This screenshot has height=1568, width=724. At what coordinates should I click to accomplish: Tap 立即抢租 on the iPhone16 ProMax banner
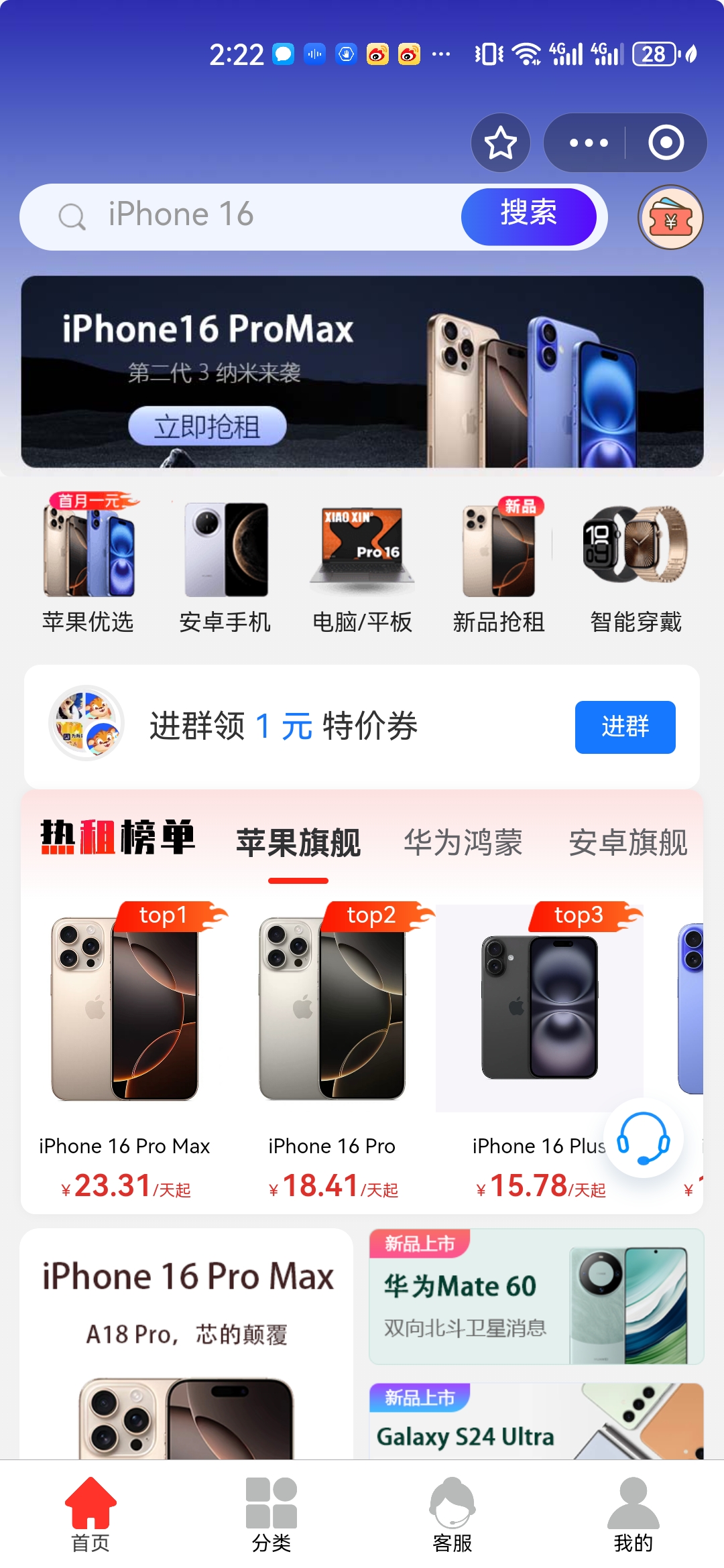(x=207, y=426)
